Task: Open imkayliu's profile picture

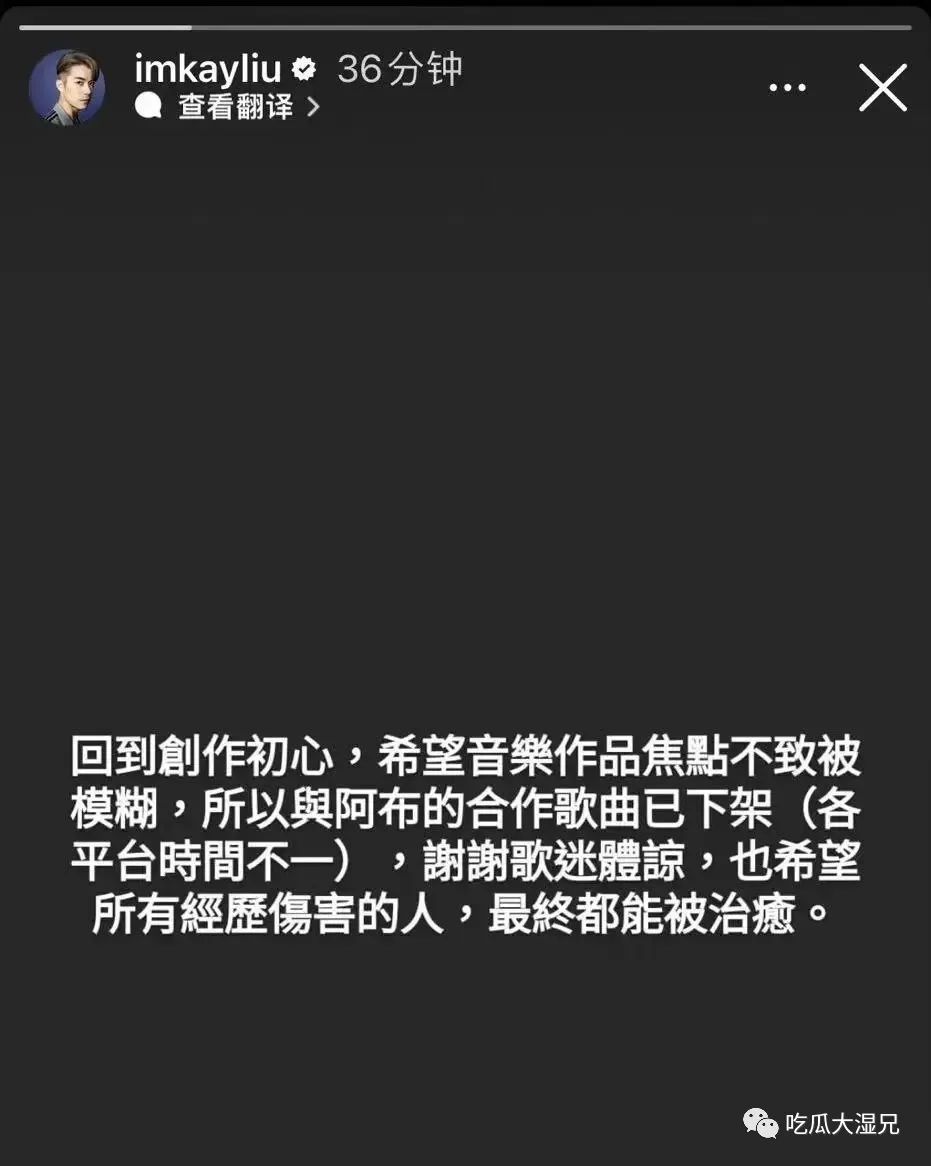Action: (x=67, y=87)
